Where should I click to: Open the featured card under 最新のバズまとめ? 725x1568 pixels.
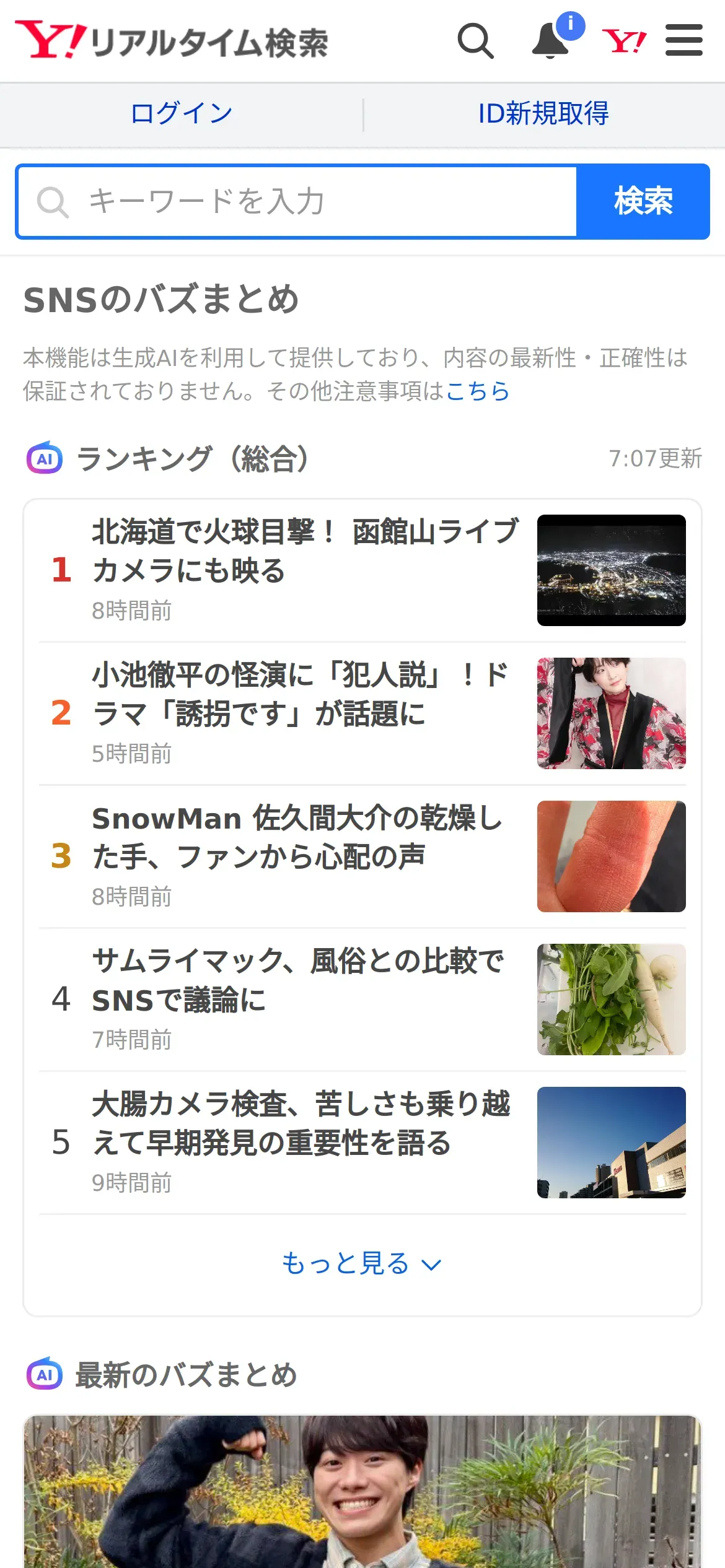[x=362, y=1492]
